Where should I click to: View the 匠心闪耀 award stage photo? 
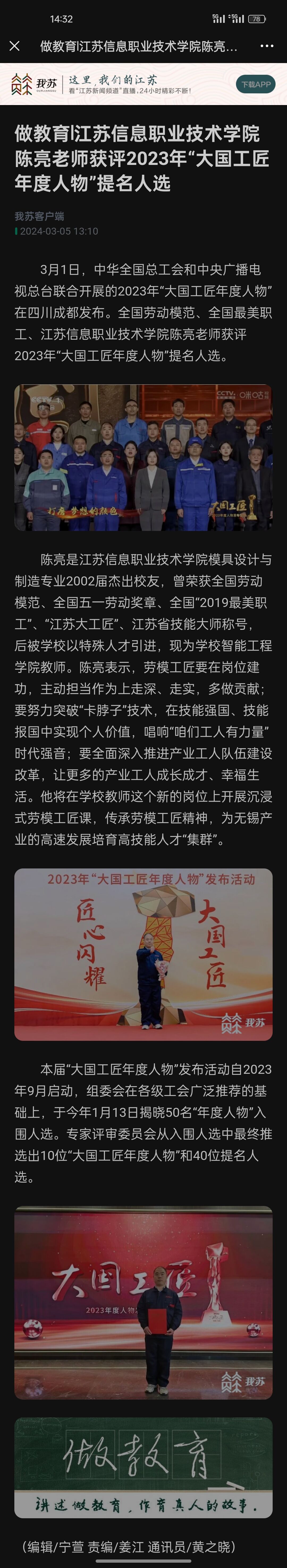pos(143,954)
